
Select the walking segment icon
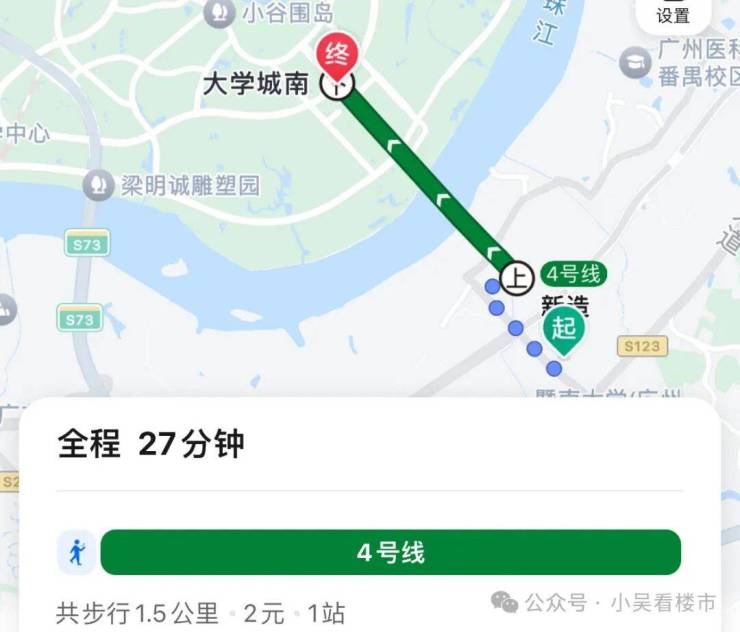pyautogui.click(x=76, y=552)
